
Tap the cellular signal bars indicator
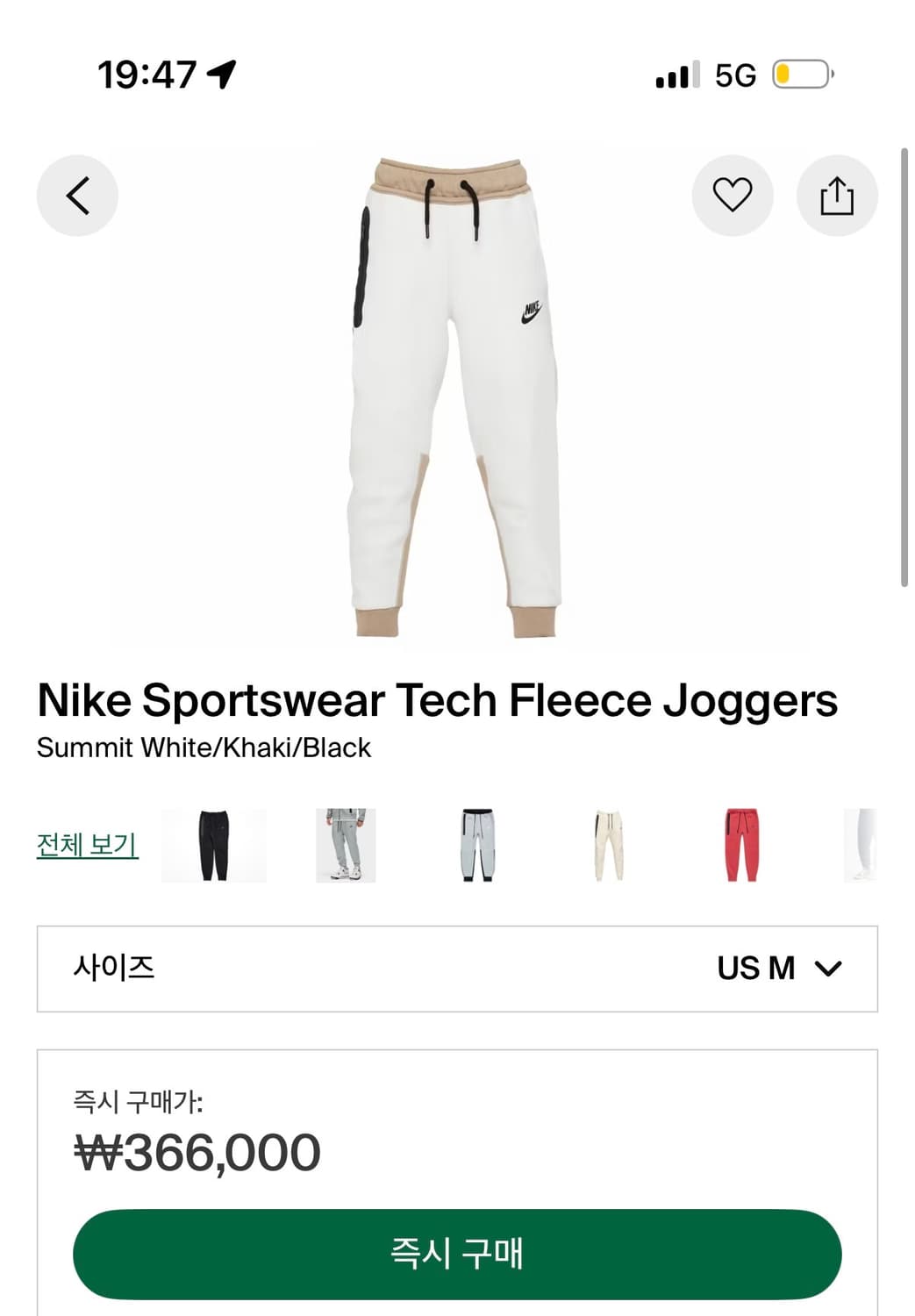tap(676, 74)
